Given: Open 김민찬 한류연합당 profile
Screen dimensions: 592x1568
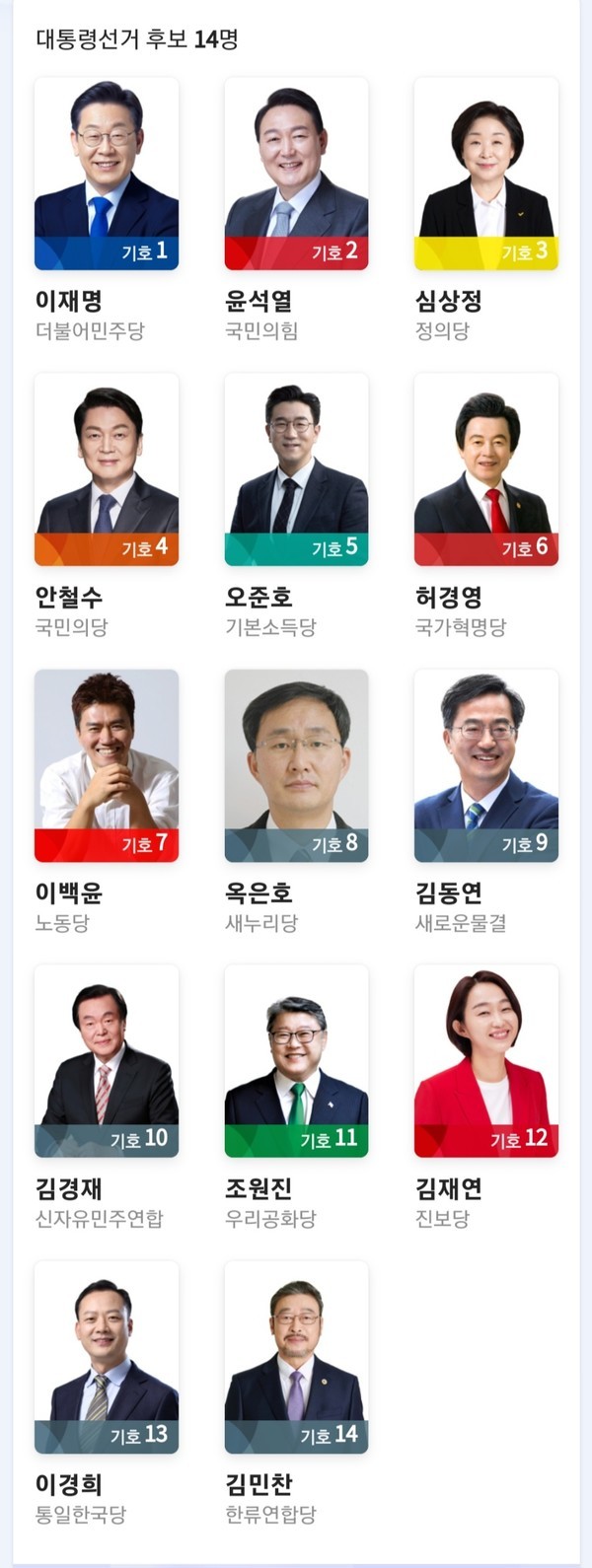Looking at the screenshot, I should (296, 1358).
